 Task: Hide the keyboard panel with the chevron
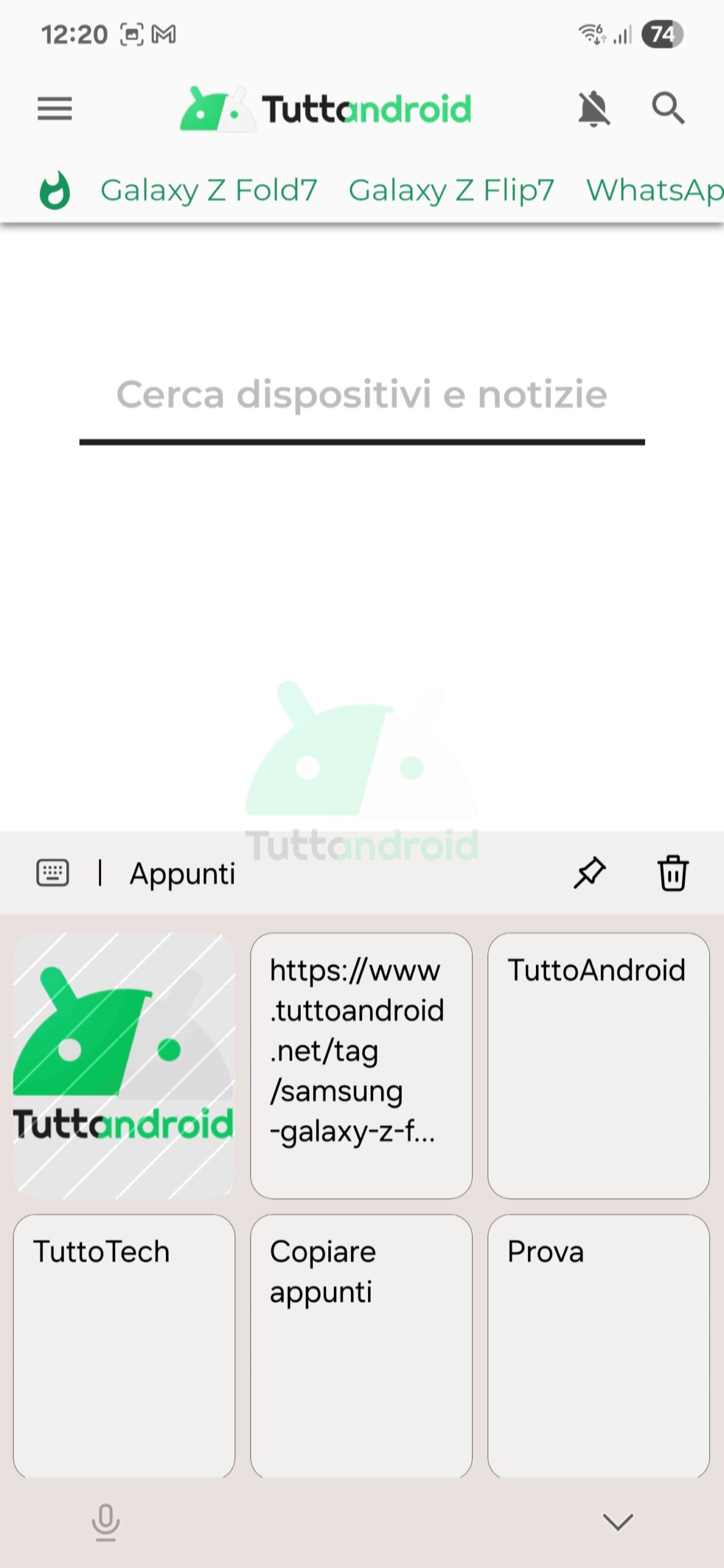617,1521
